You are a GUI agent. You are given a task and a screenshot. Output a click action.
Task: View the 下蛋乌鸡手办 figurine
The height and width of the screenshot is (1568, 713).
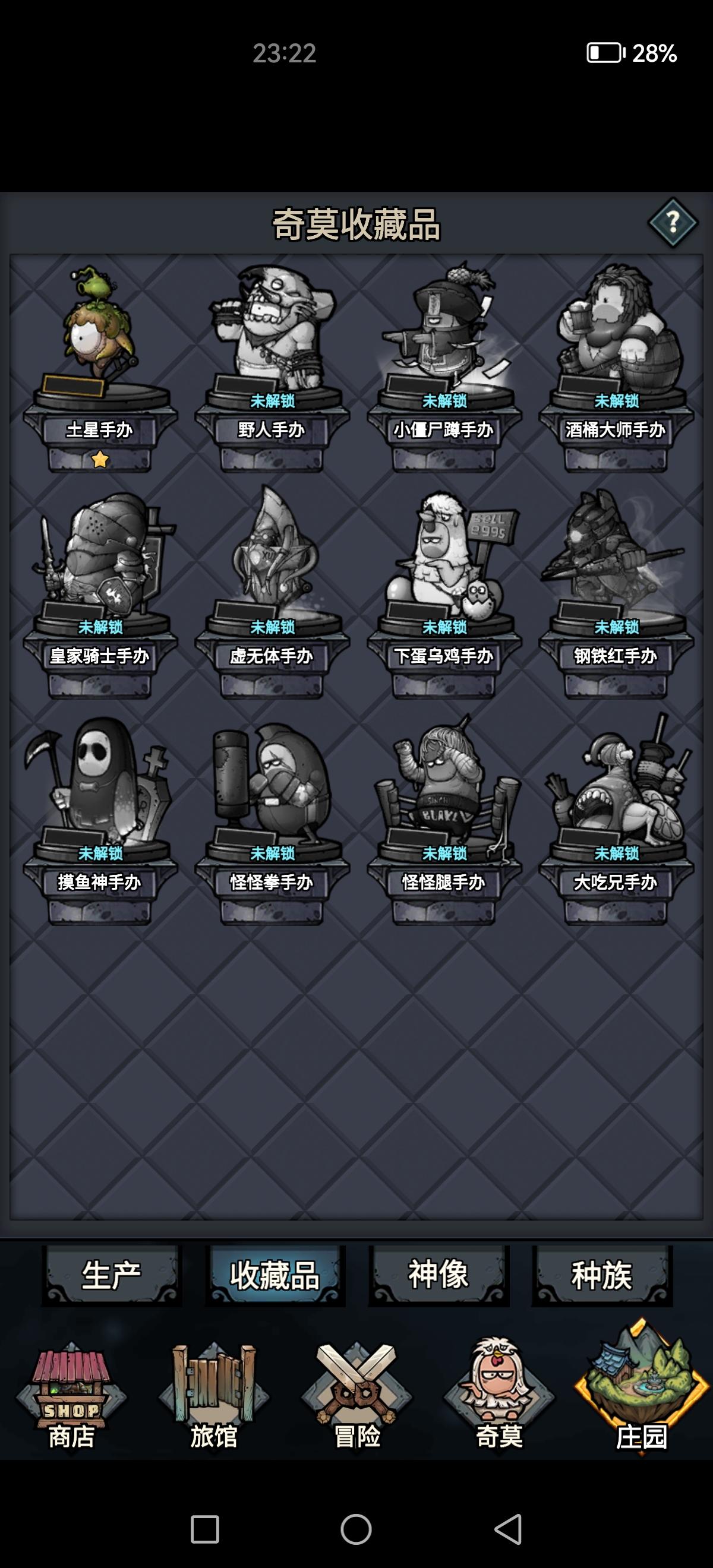coord(444,566)
